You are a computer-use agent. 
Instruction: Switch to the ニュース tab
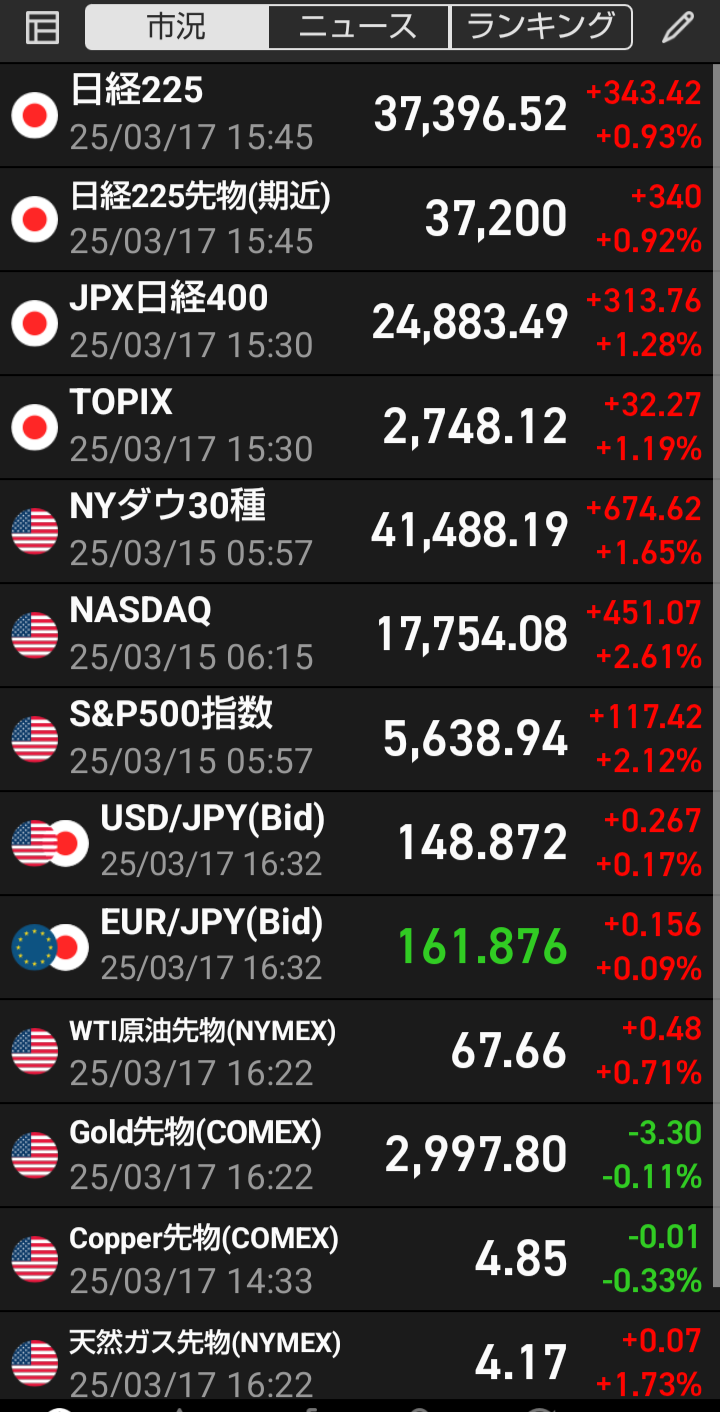click(359, 27)
